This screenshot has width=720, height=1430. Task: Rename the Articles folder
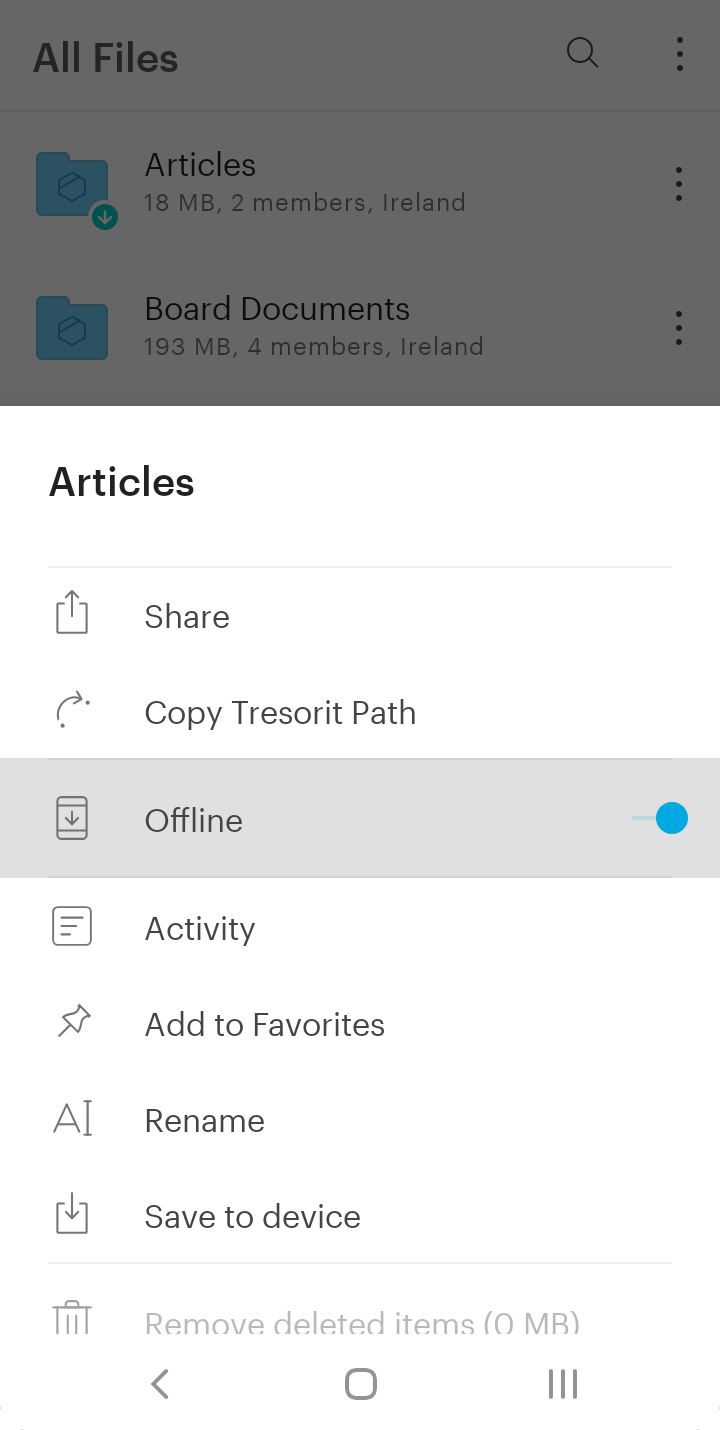(360, 1120)
